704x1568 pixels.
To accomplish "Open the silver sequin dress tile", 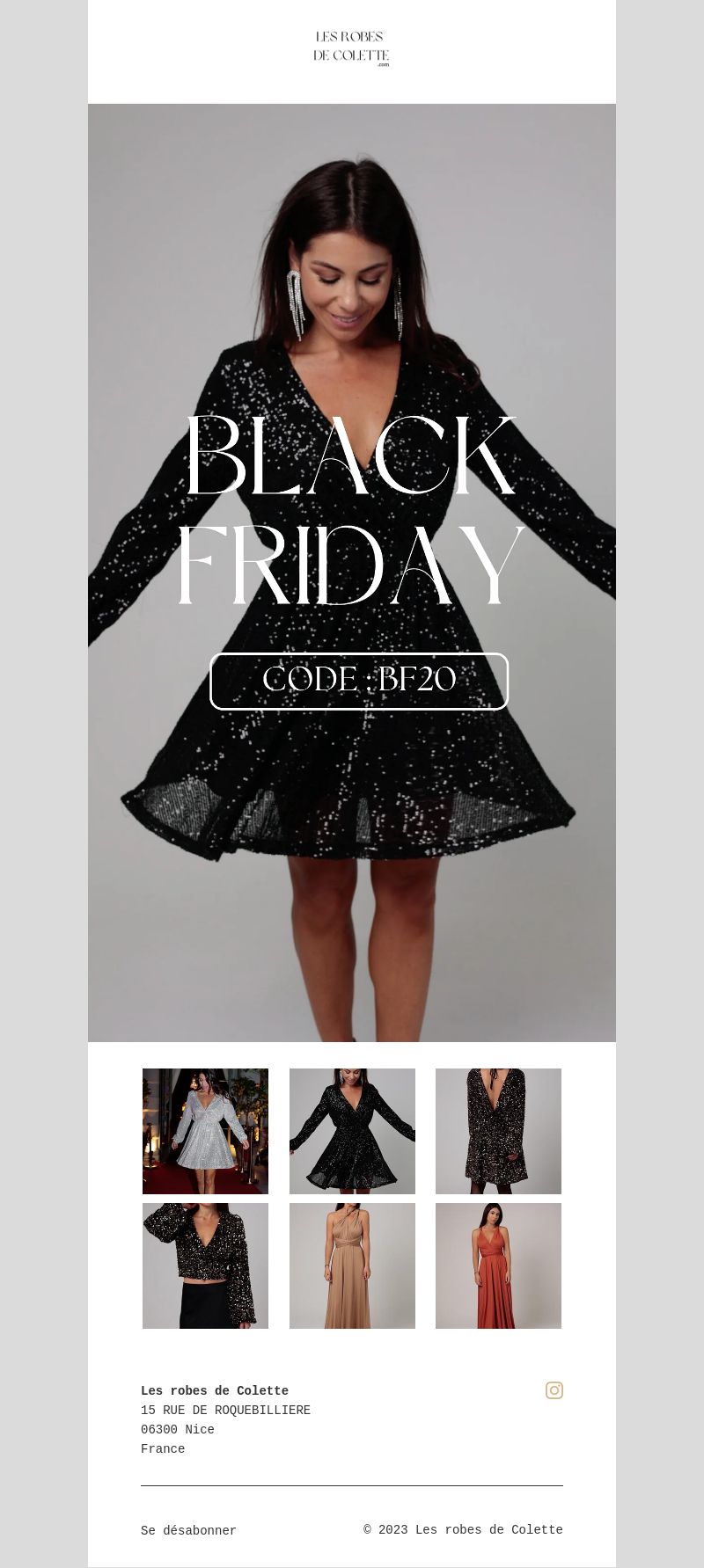I will tap(205, 1131).
